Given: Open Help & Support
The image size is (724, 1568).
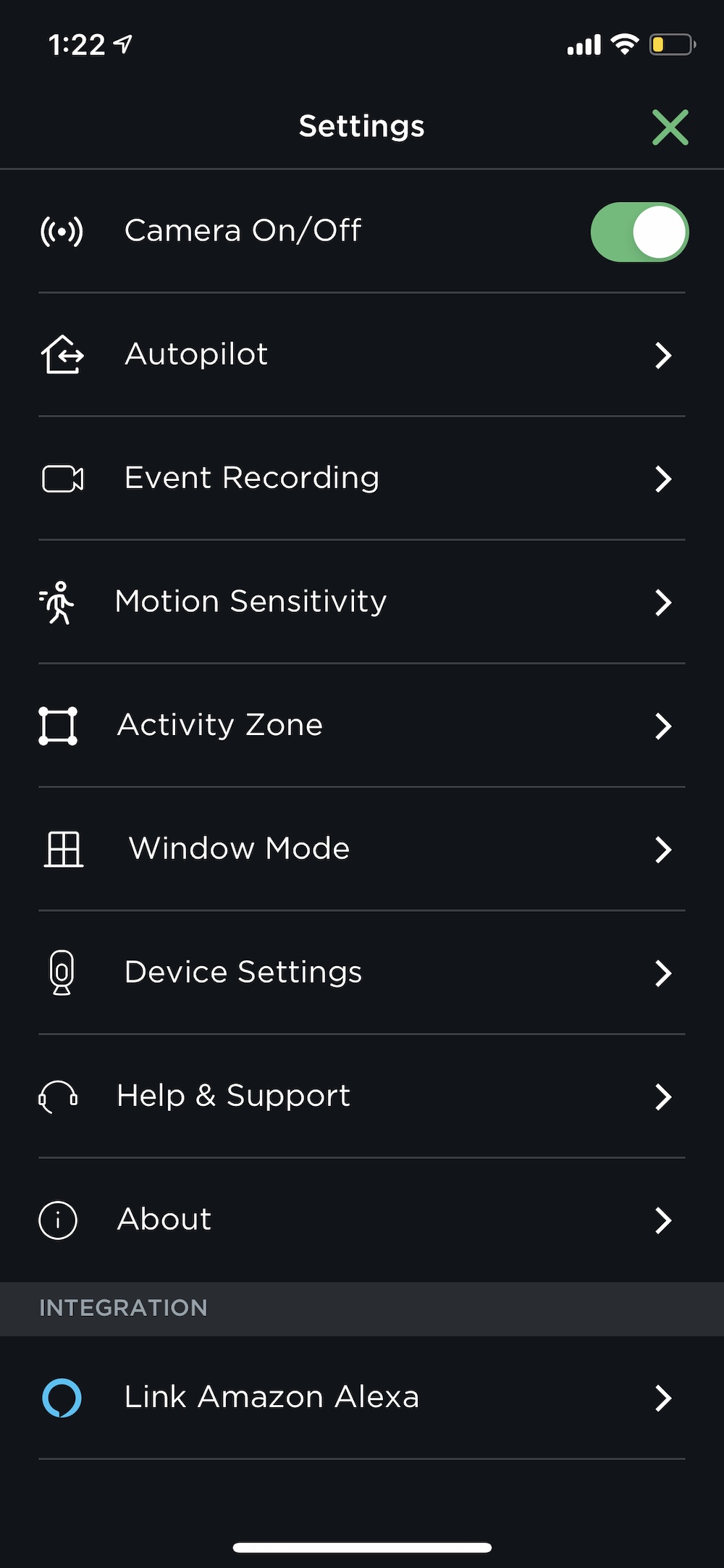Looking at the screenshot, I should click(362, 1097).
